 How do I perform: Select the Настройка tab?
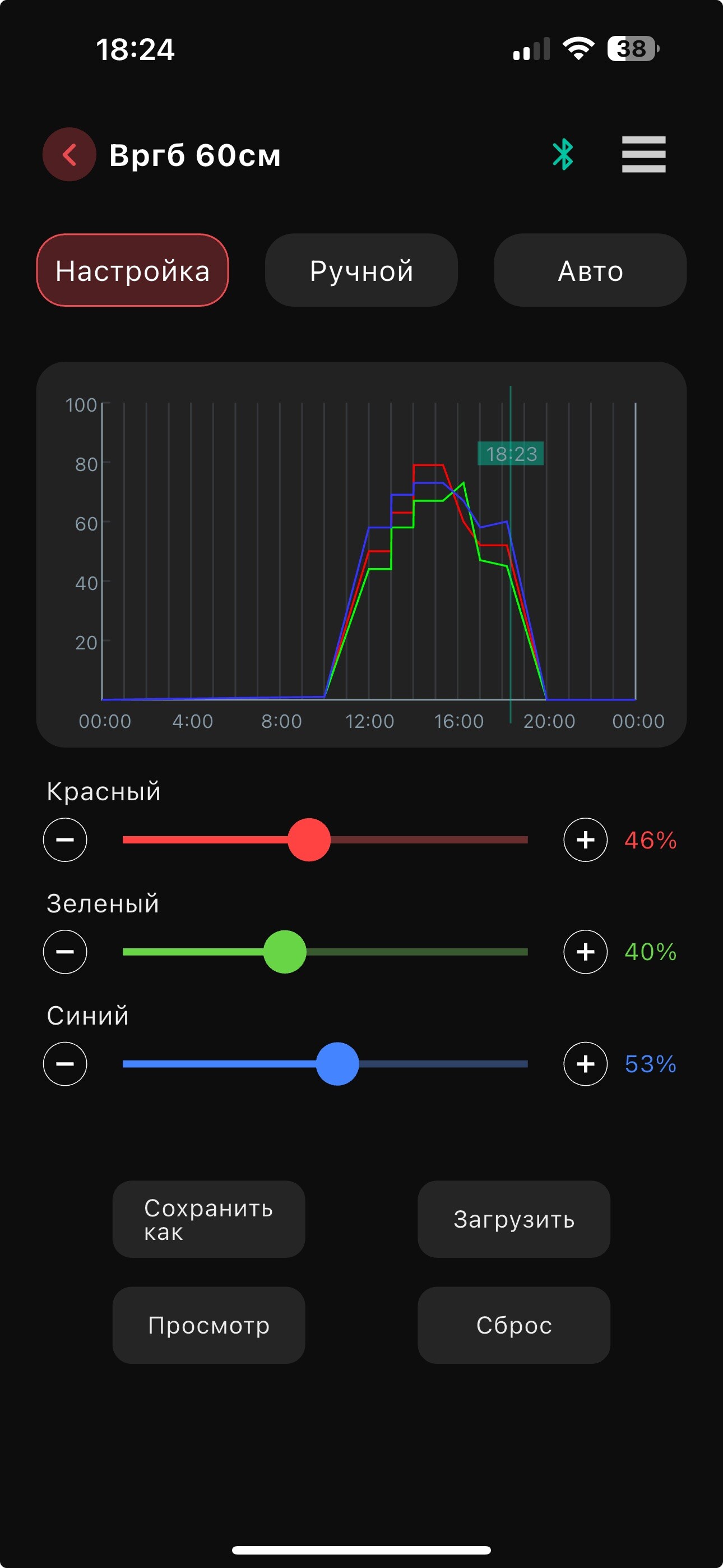pos(133,270)
